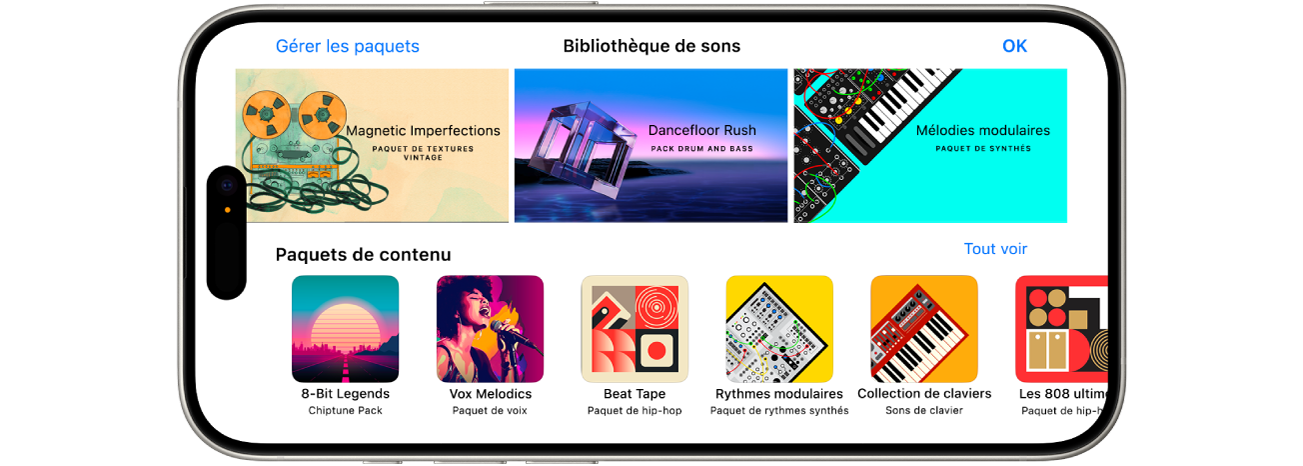The image size is (1303, 466).
Task: Open Gérer les paquets
Action: point(347,46)
